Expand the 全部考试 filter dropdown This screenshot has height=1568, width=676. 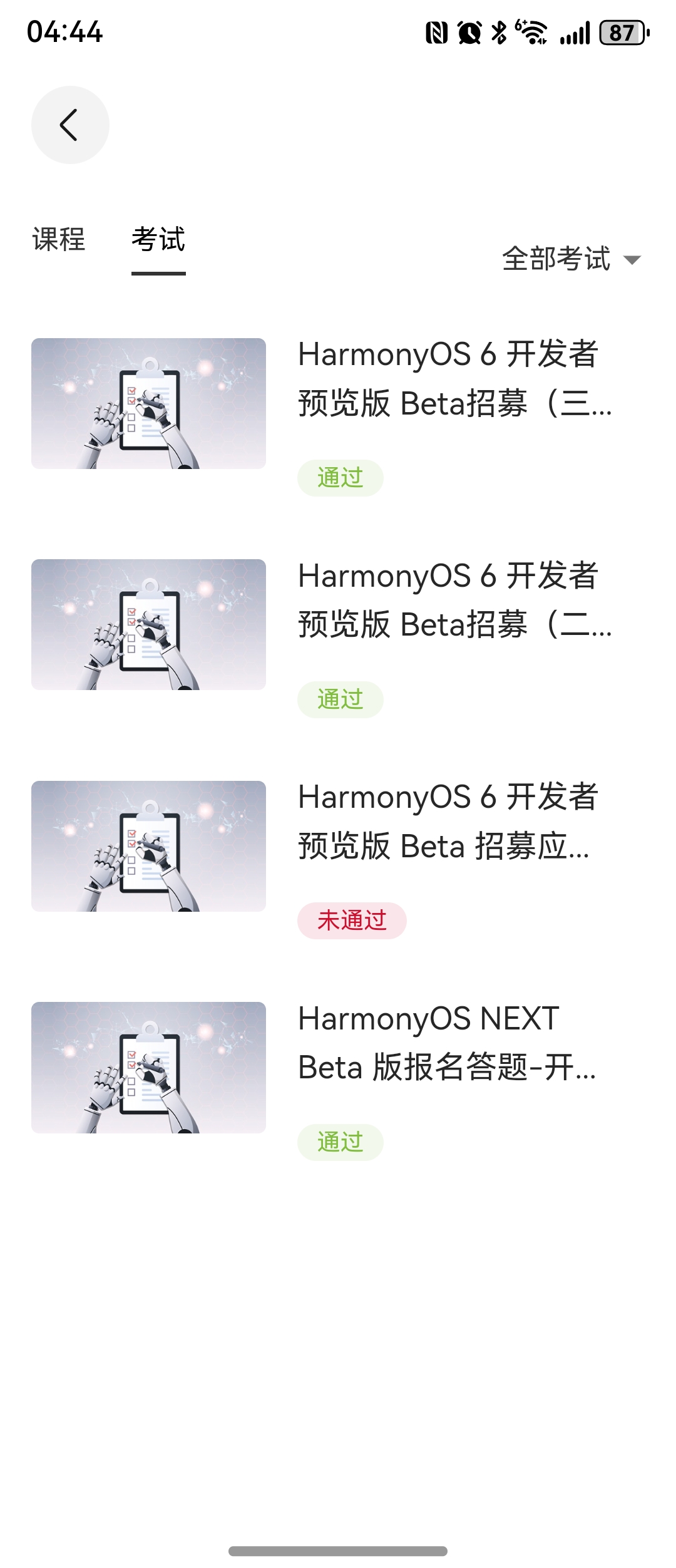pyautogui.click(x=571, y=259)
